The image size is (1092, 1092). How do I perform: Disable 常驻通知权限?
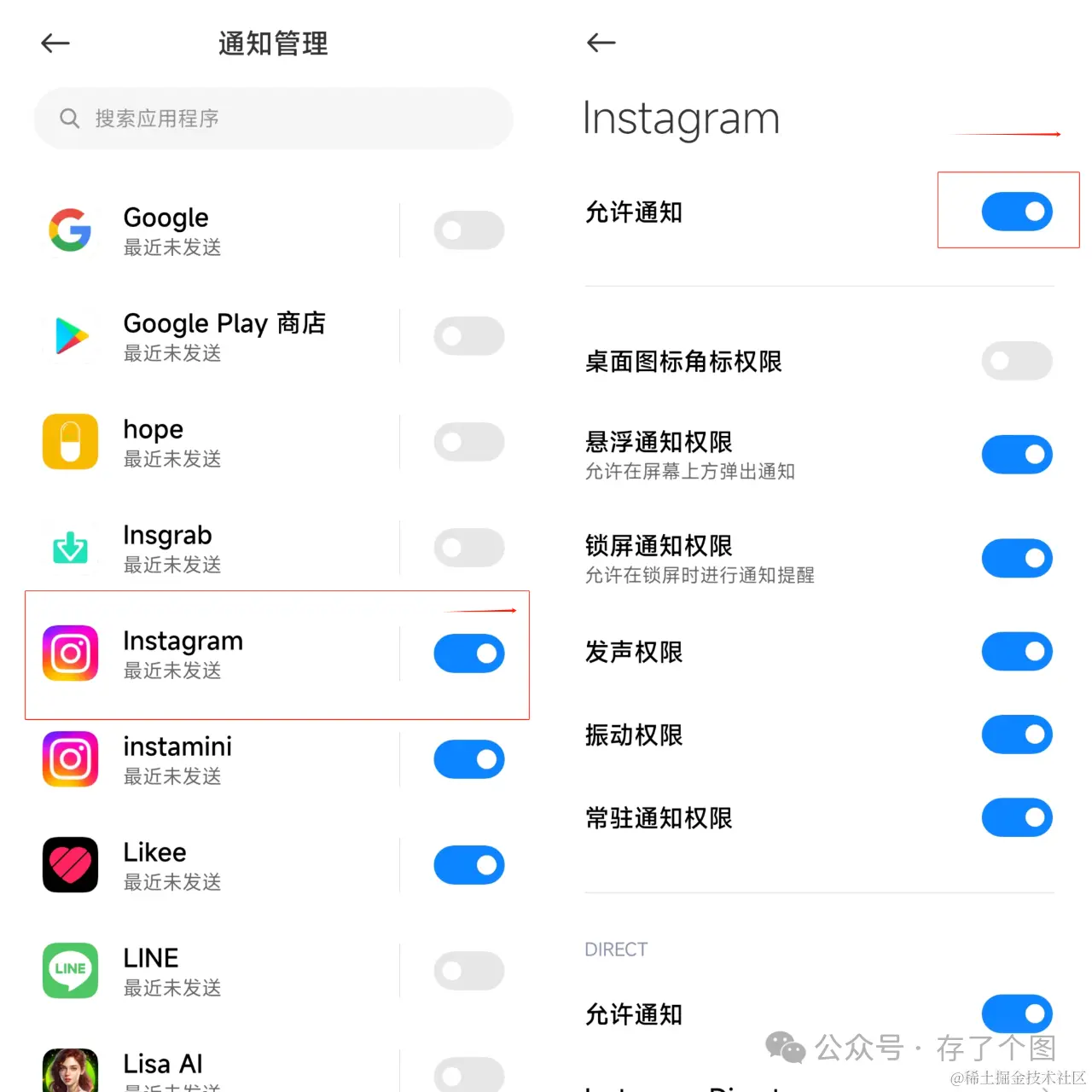coord(1016,817)
